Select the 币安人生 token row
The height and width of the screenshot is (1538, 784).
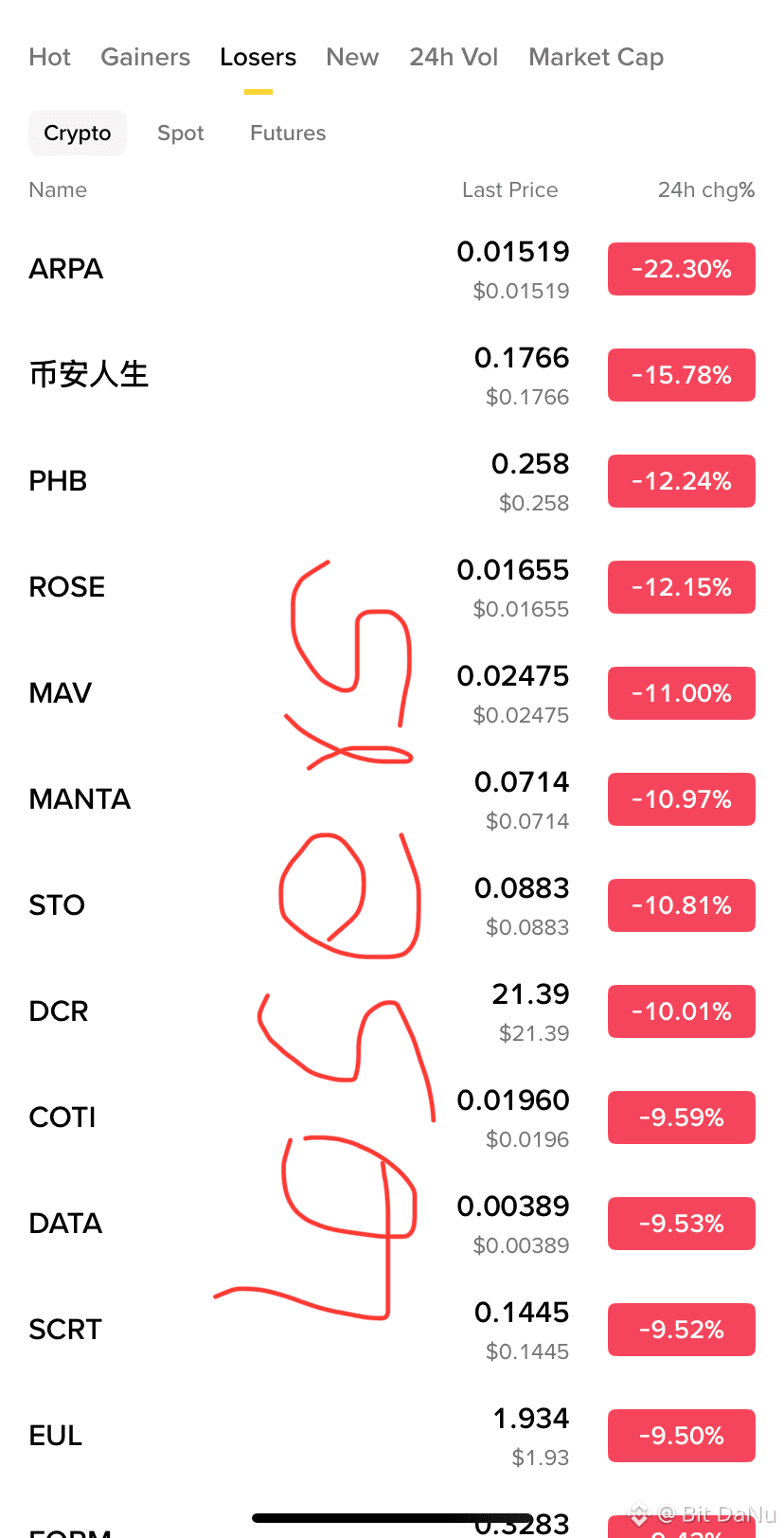(89, 374)
